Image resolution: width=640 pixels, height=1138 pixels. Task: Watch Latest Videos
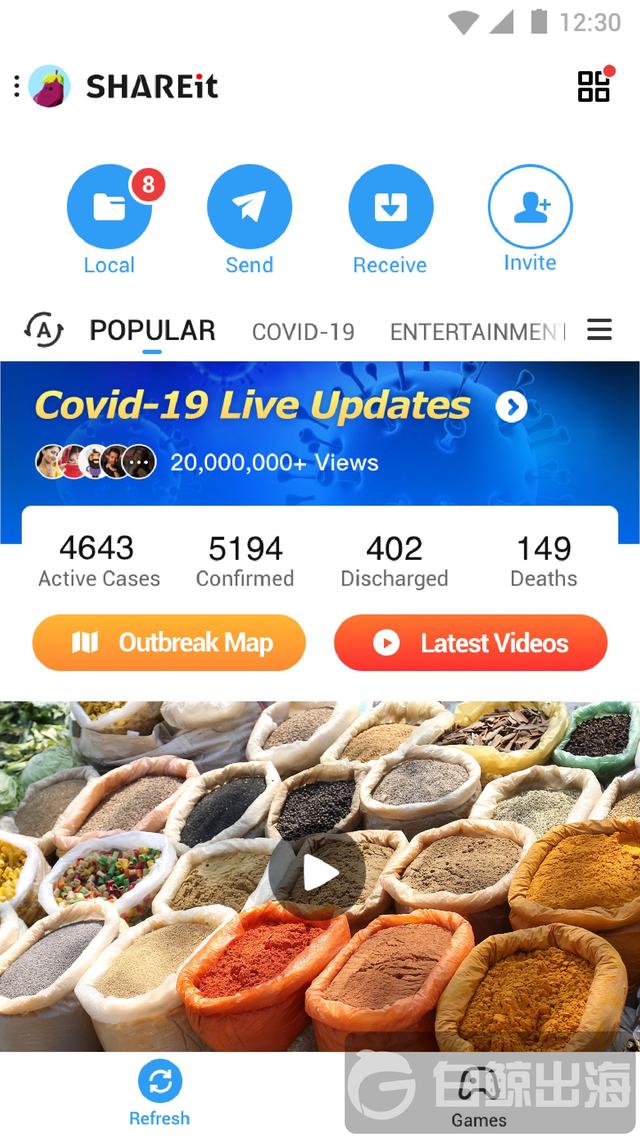[x=470, y=643]
